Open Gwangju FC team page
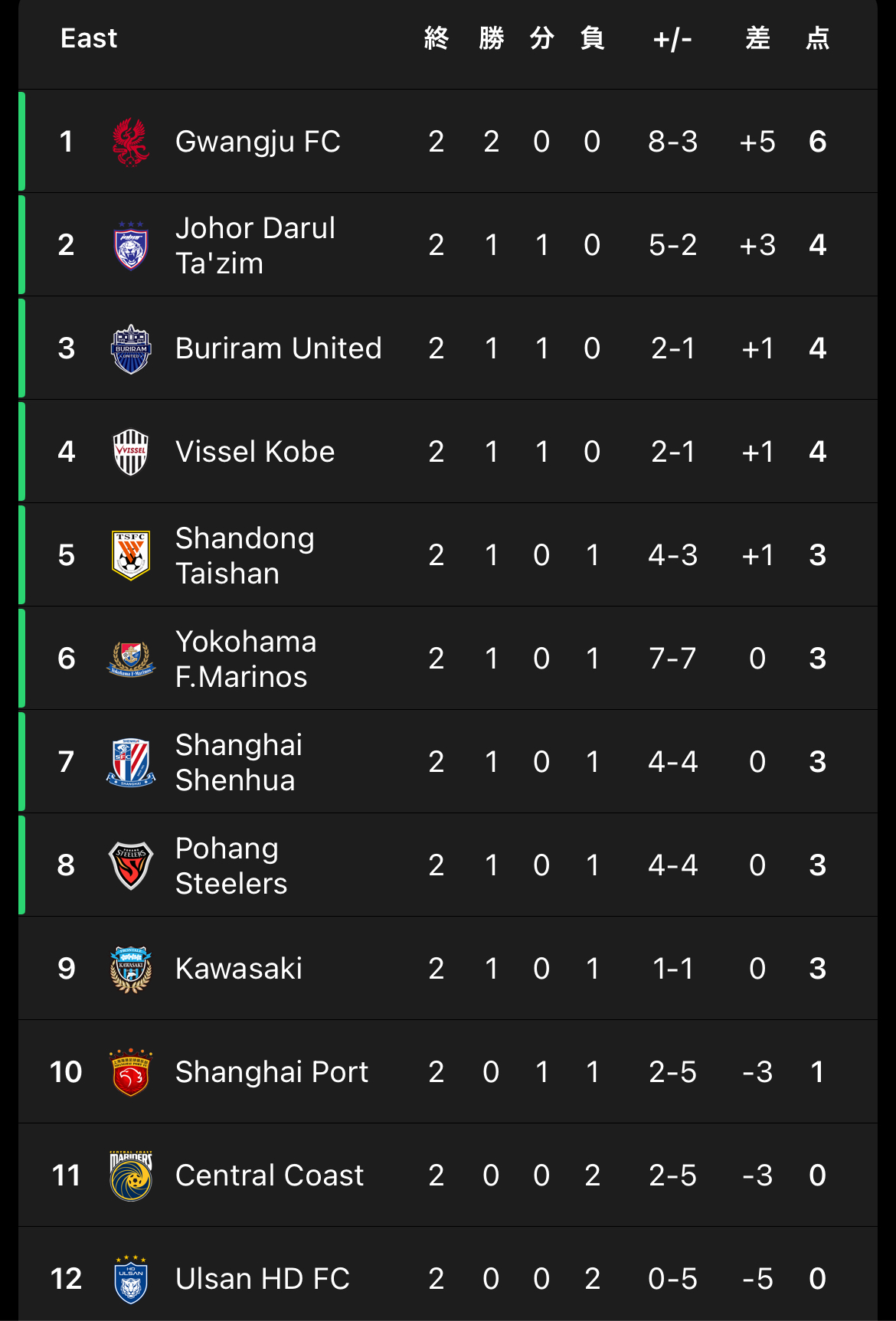The image size is (896, 1321). point(257,142)
